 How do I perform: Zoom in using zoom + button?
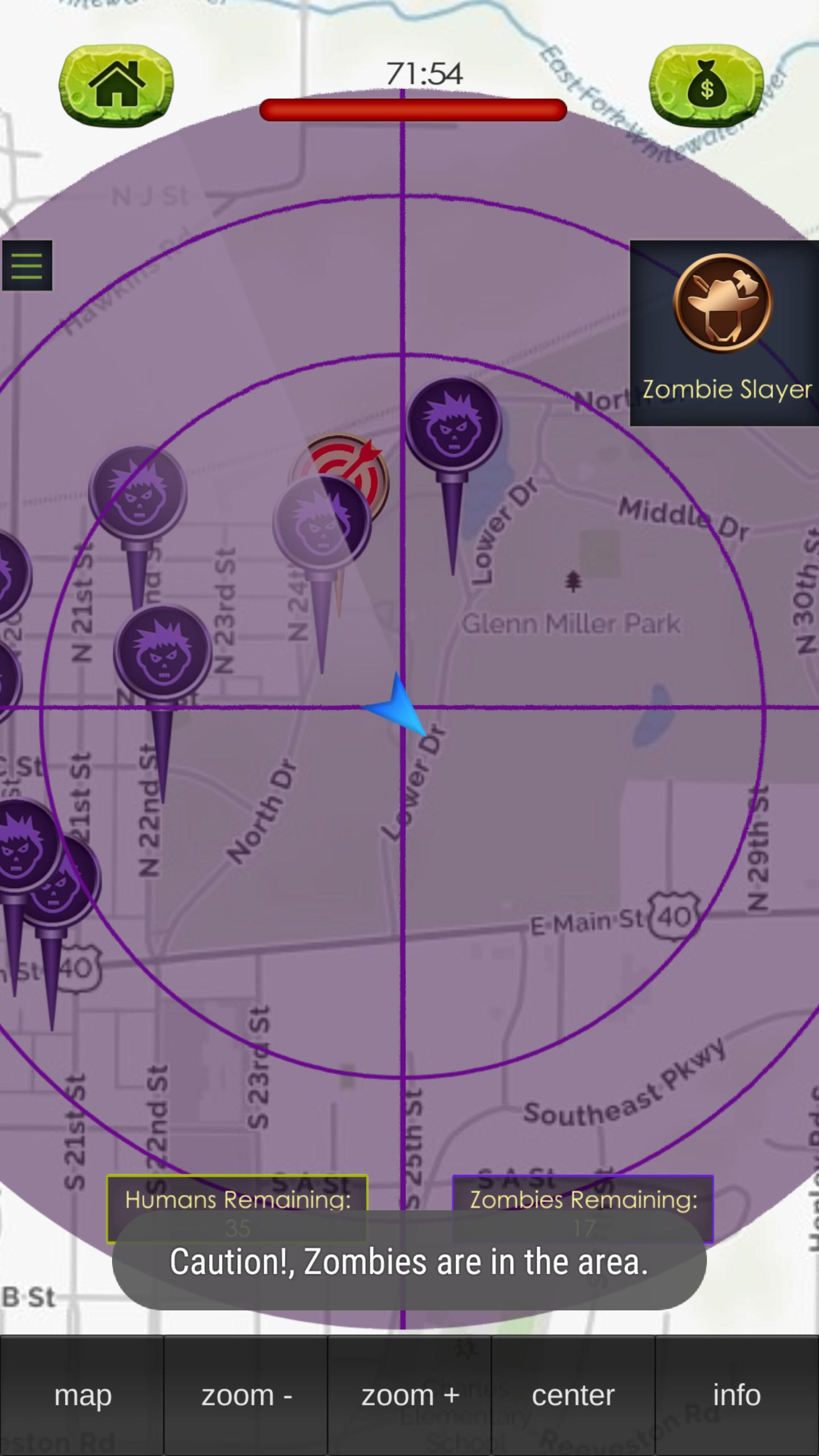click(x=409, y=1395)
